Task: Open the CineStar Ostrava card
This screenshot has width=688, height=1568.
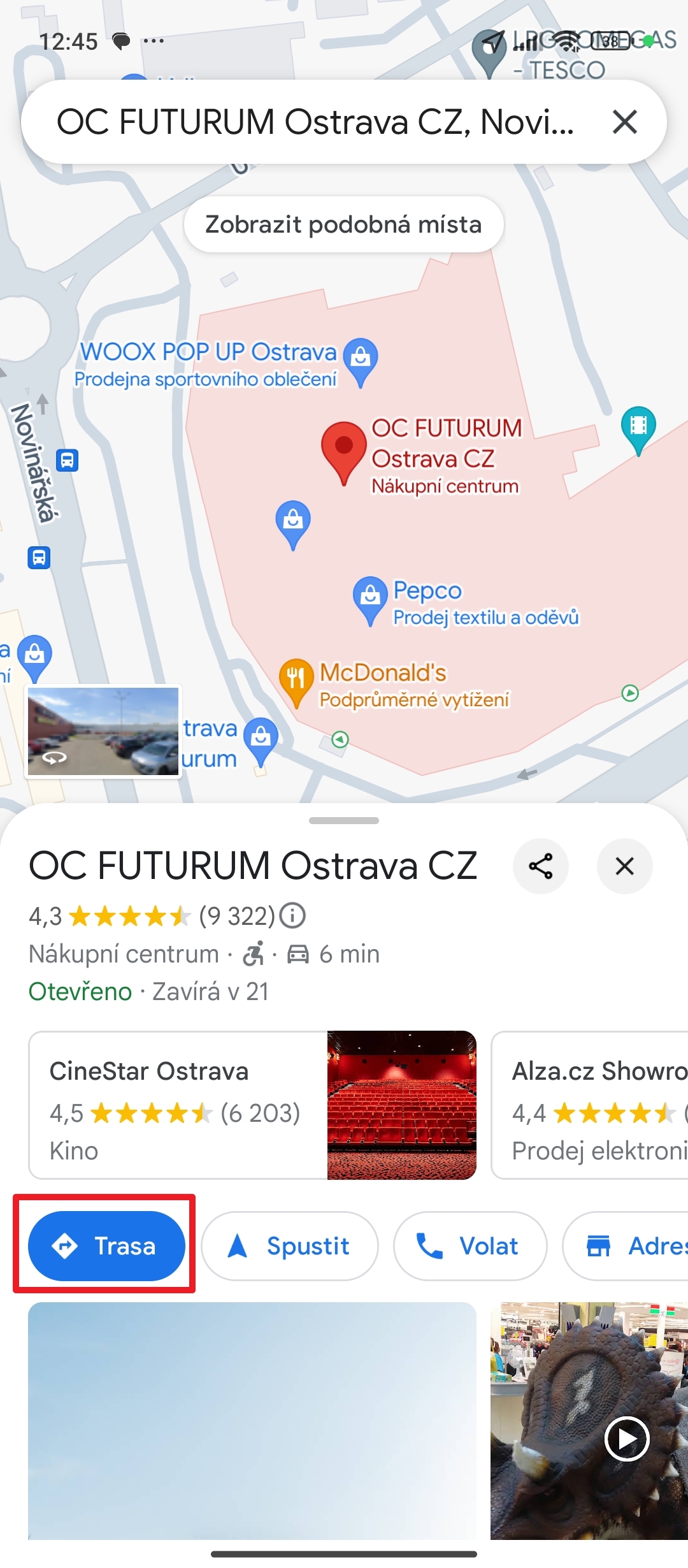Action: click(253, 1105)
